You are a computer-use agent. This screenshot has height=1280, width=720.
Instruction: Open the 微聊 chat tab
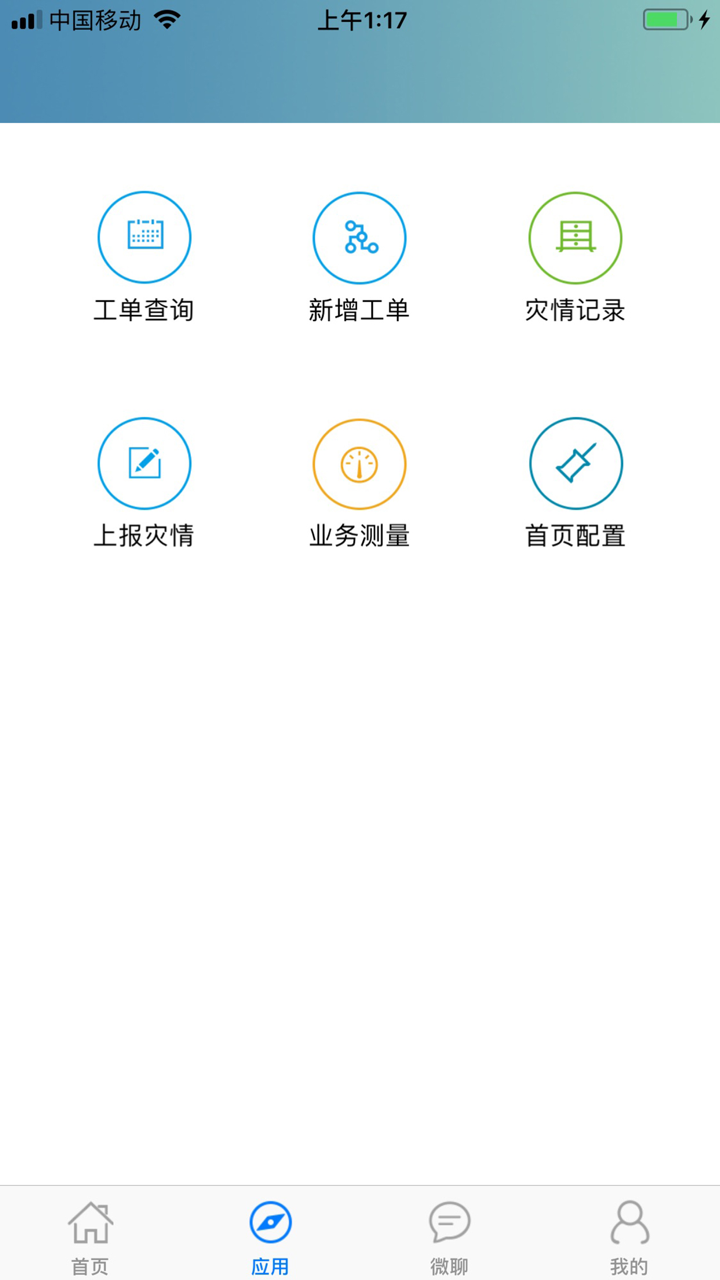450,1233
